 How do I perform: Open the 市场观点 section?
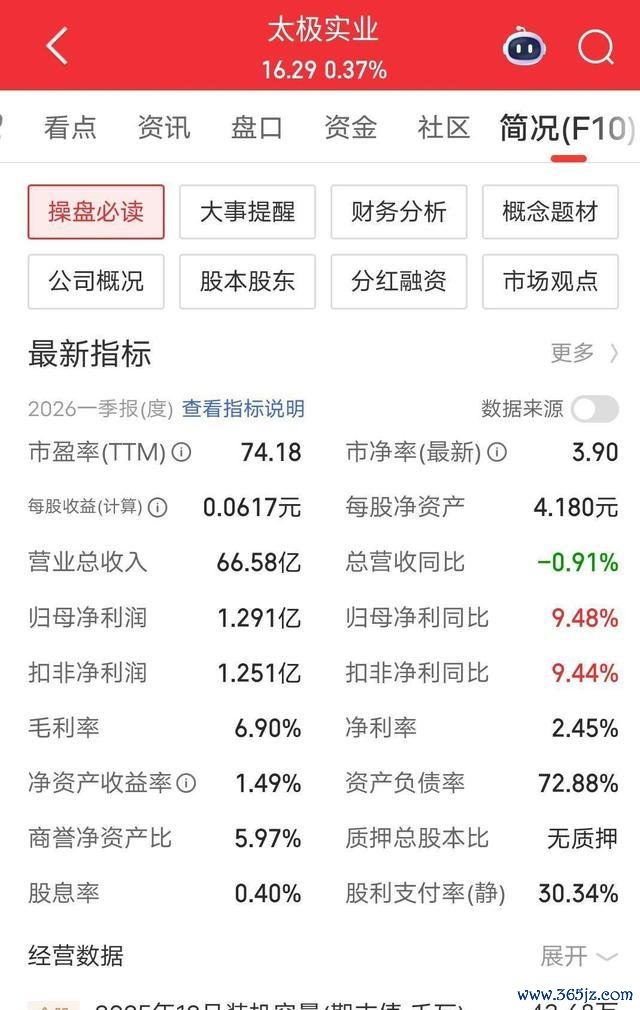coord(551,281)
